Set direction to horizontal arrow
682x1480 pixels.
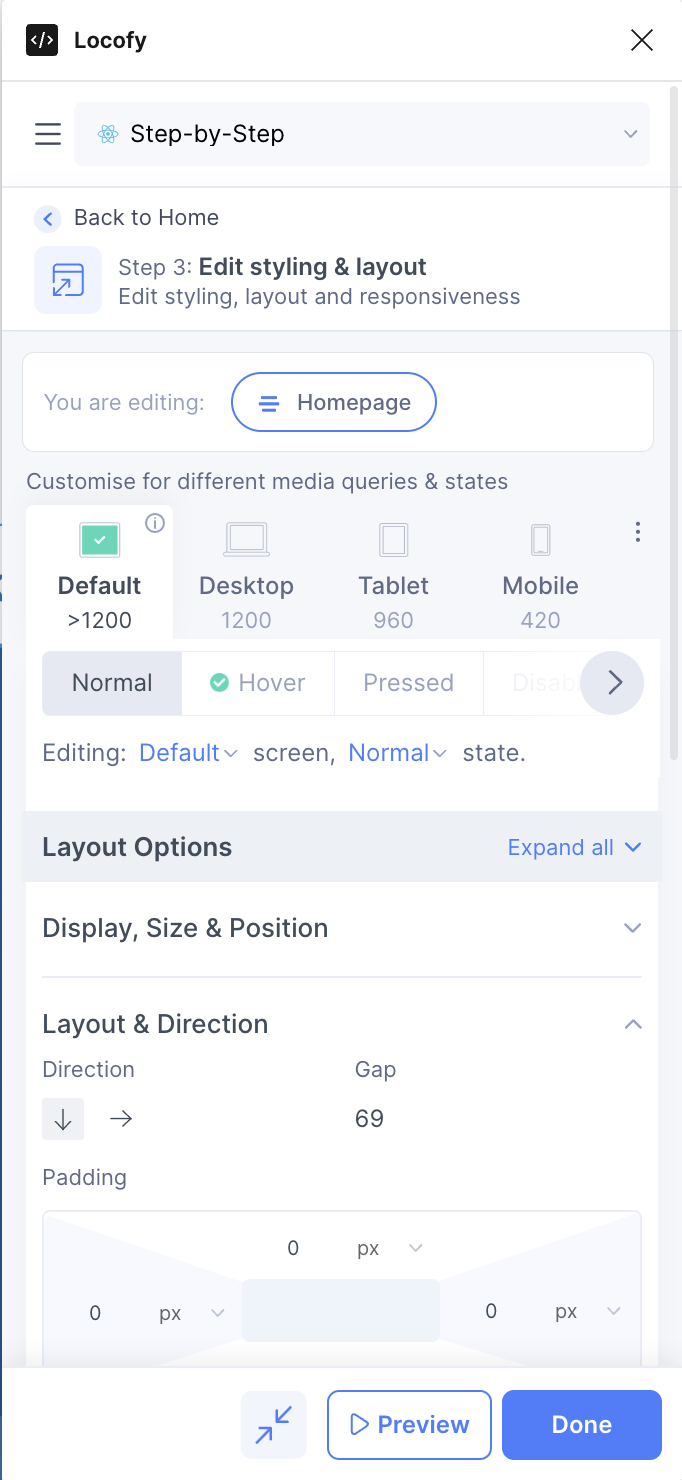(121, 1119)
